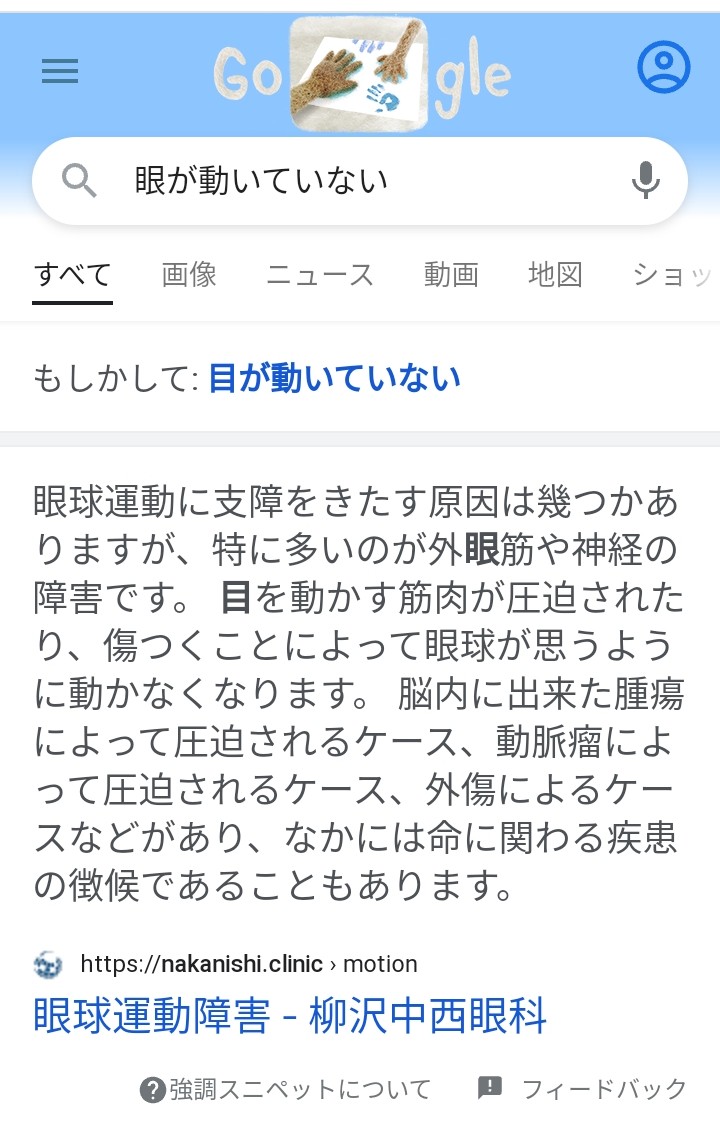Search suggested spelling 目が動いていない

click(x=334, y=378)
